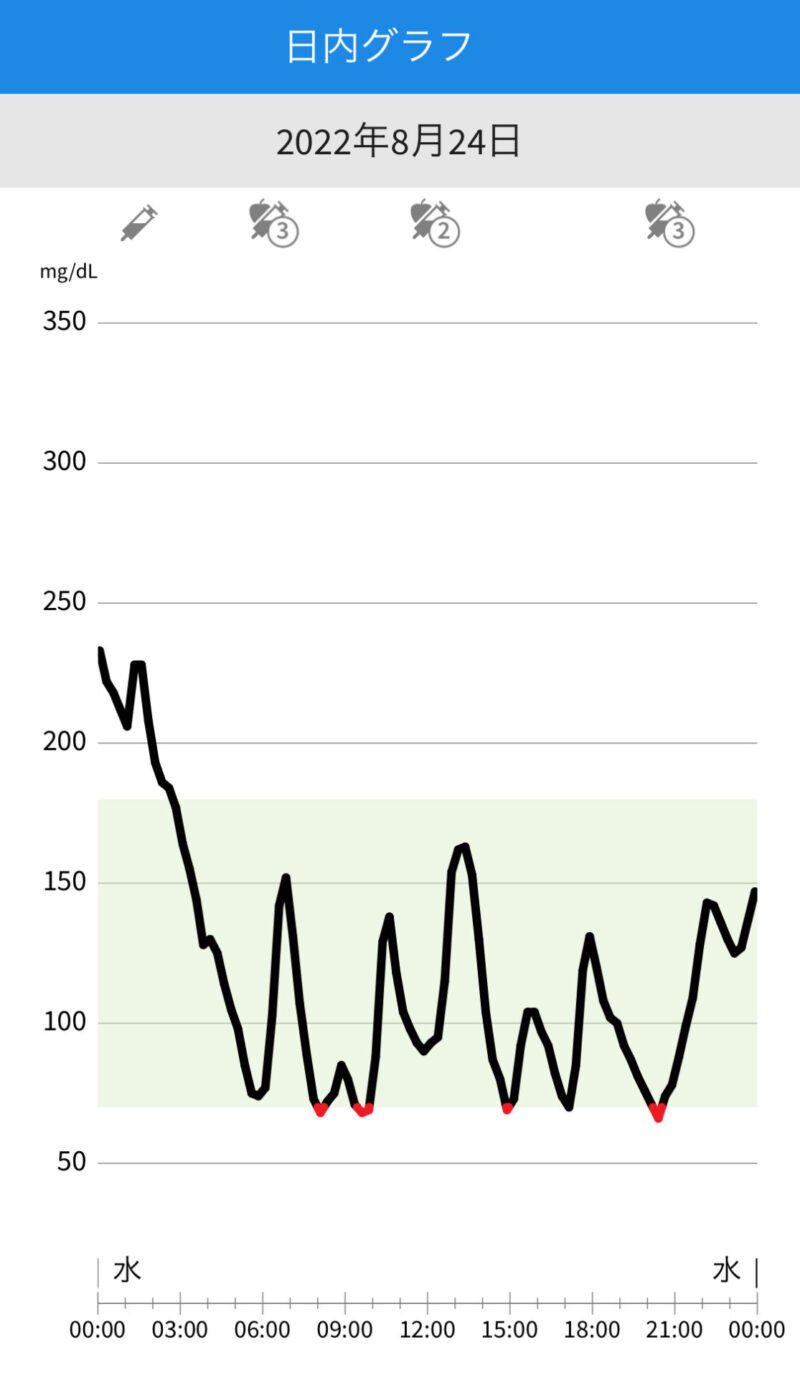Open the 3-note icon above 06:00
800x1378 pixels.
coord(274,222)
